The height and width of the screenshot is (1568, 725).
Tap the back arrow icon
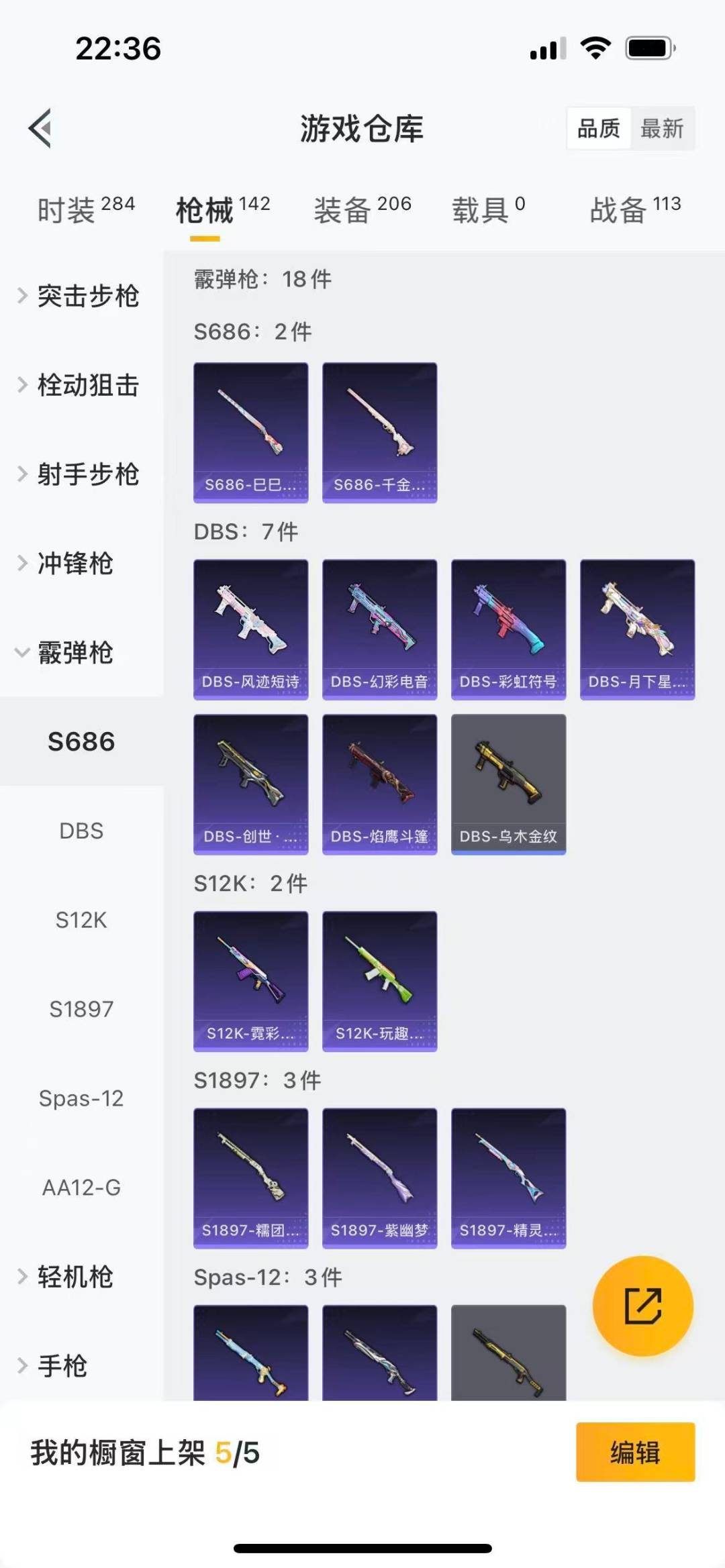(x=40, y=129)
